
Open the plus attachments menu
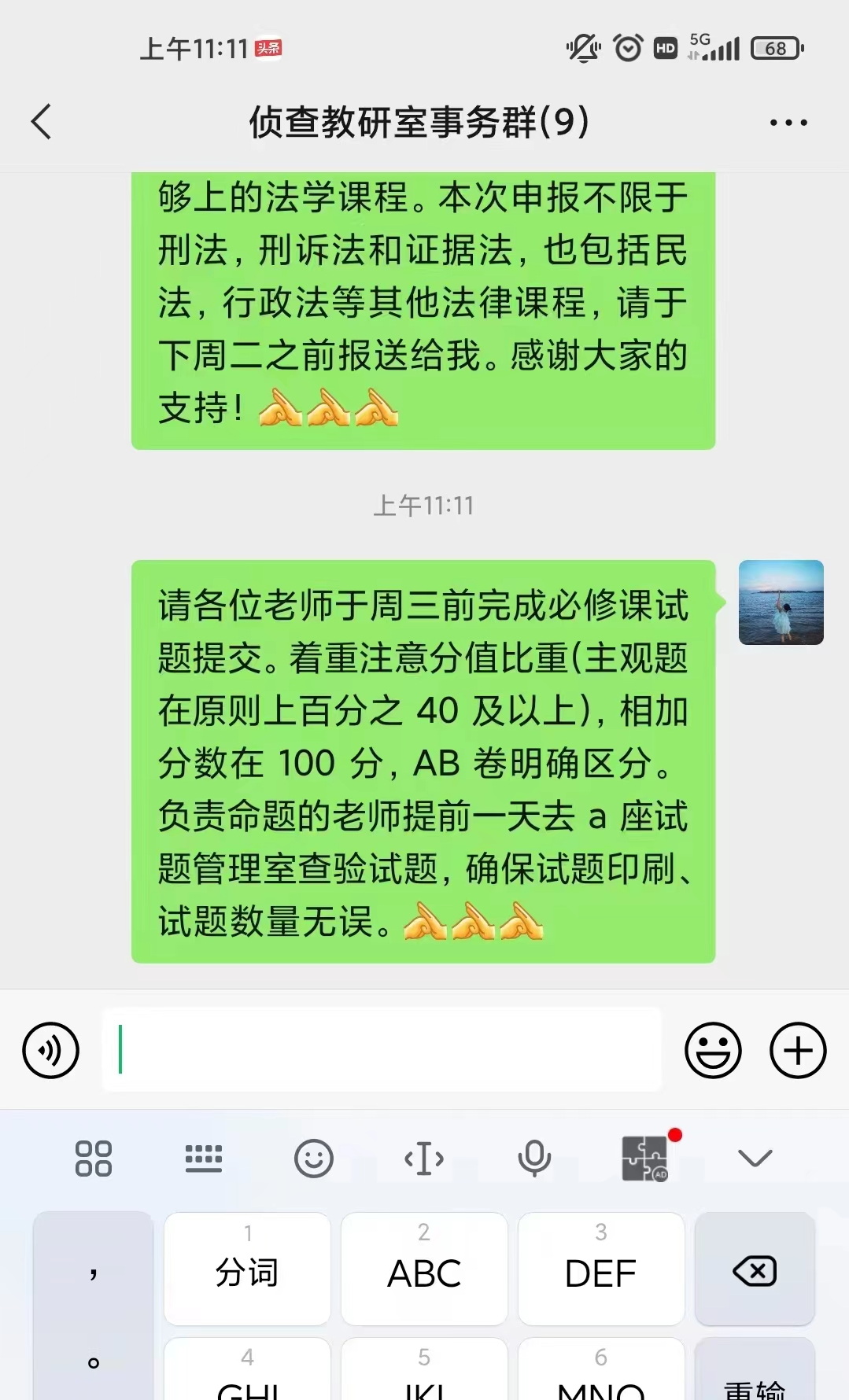[x=797, y=1050]
